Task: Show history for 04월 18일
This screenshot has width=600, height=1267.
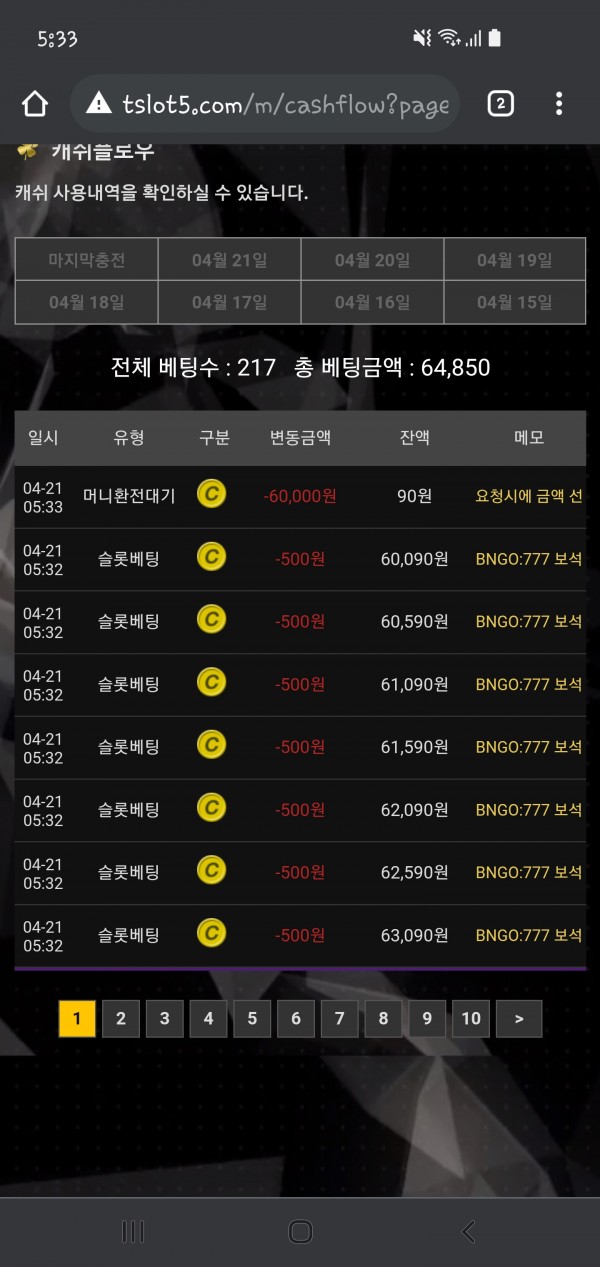Action: click(87, 302)
